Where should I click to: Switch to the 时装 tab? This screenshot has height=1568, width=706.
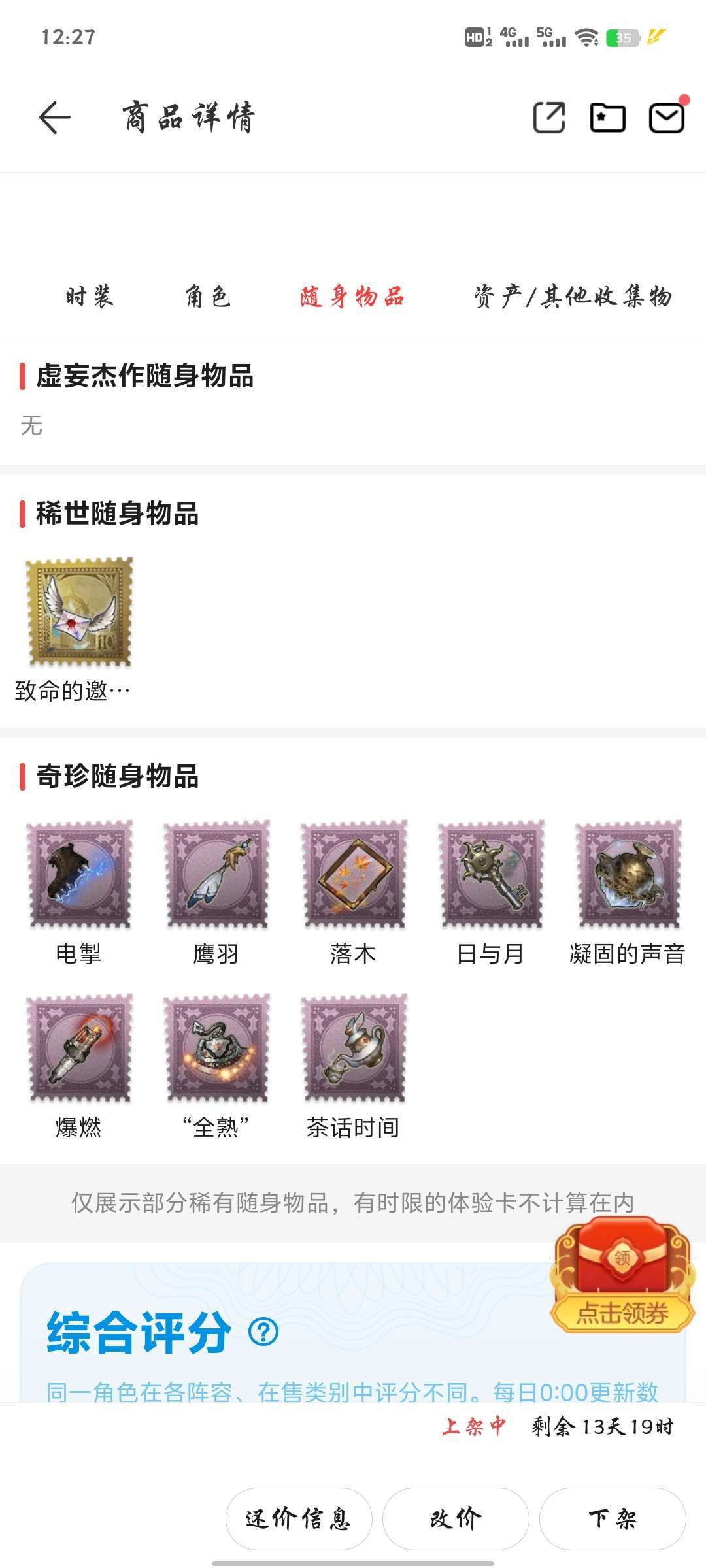coord(90,297)
